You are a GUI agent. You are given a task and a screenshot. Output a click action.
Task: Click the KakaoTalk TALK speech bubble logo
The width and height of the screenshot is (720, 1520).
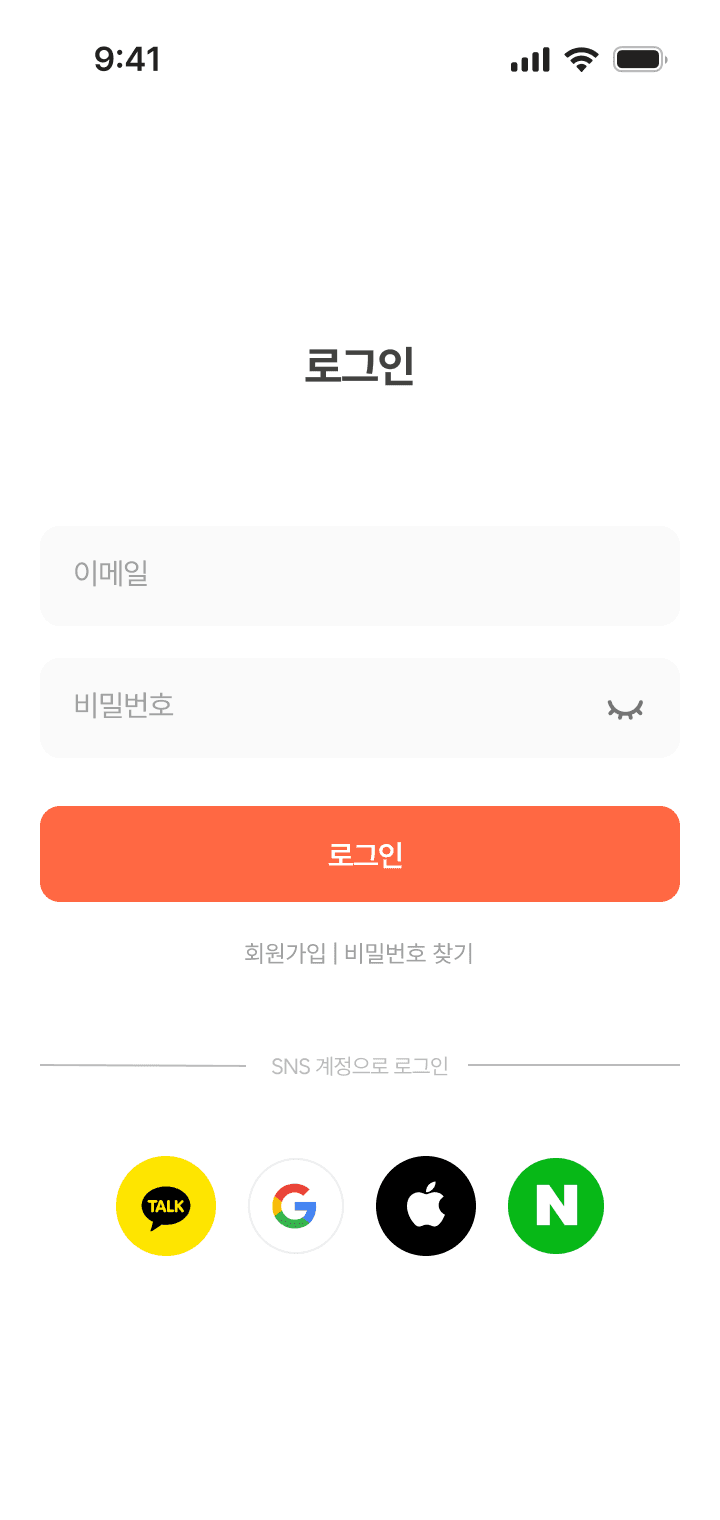click(x=166, y=1203)
